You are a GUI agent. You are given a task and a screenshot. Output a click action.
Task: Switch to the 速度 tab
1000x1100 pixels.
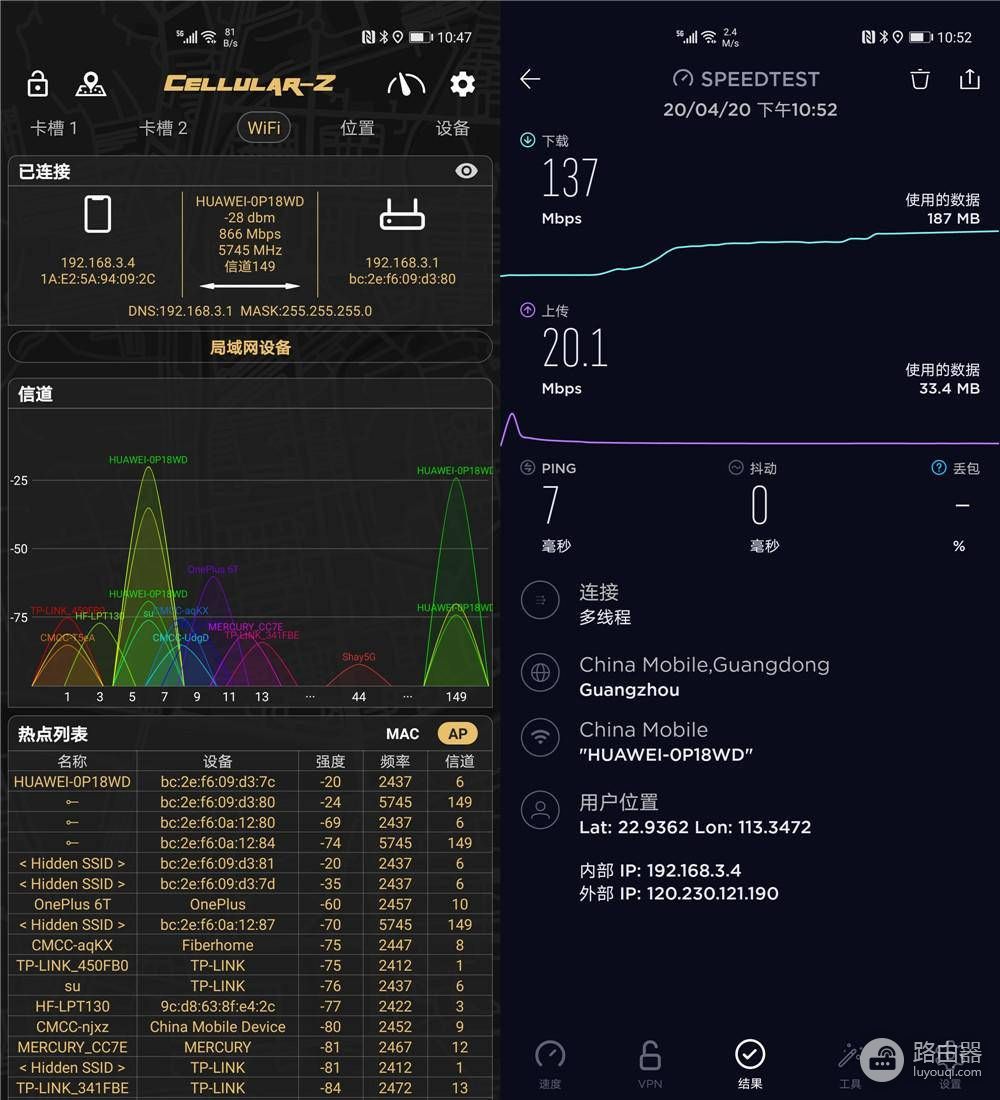pos(550,1063)
